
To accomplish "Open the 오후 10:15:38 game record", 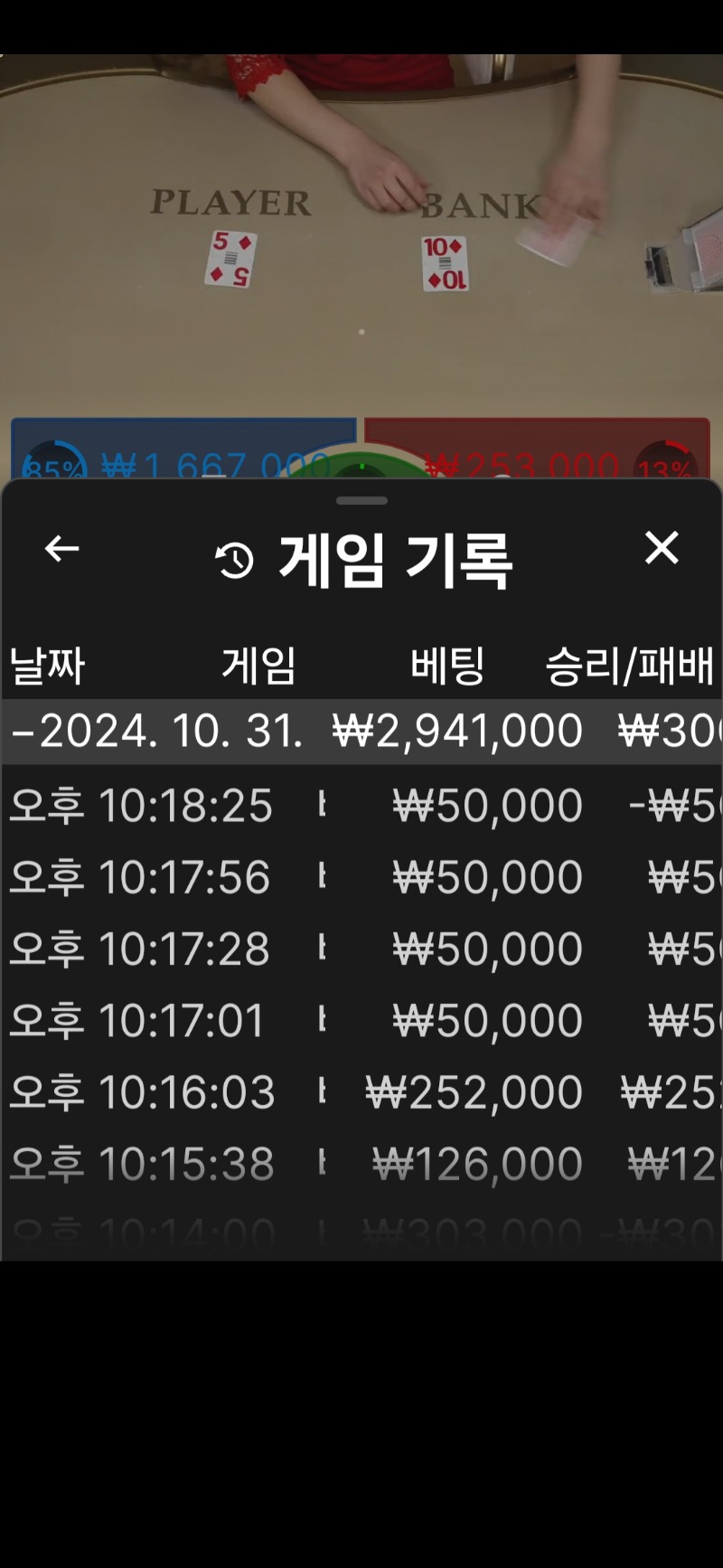I will [361, 1164].
